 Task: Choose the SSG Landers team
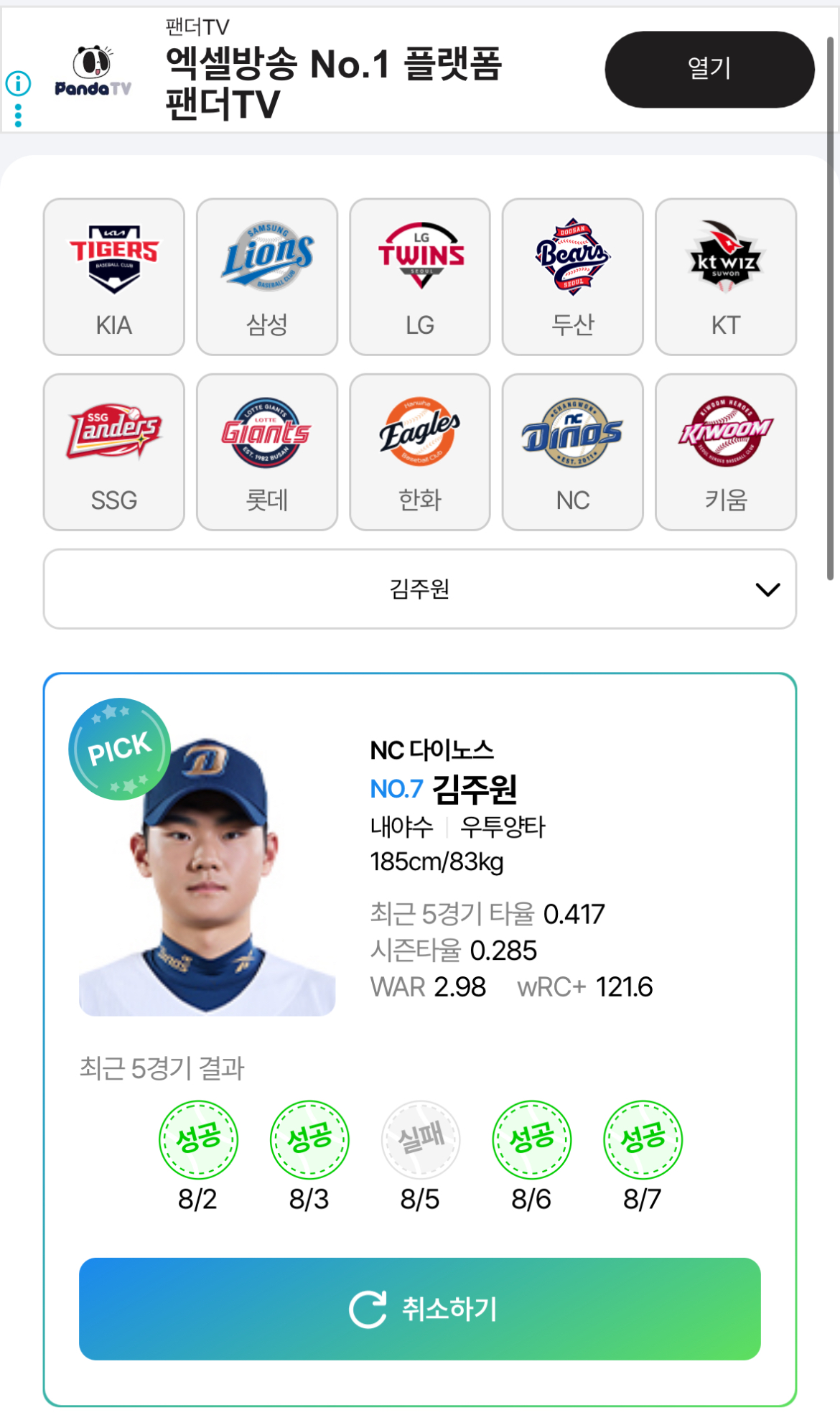coord(114,452)
